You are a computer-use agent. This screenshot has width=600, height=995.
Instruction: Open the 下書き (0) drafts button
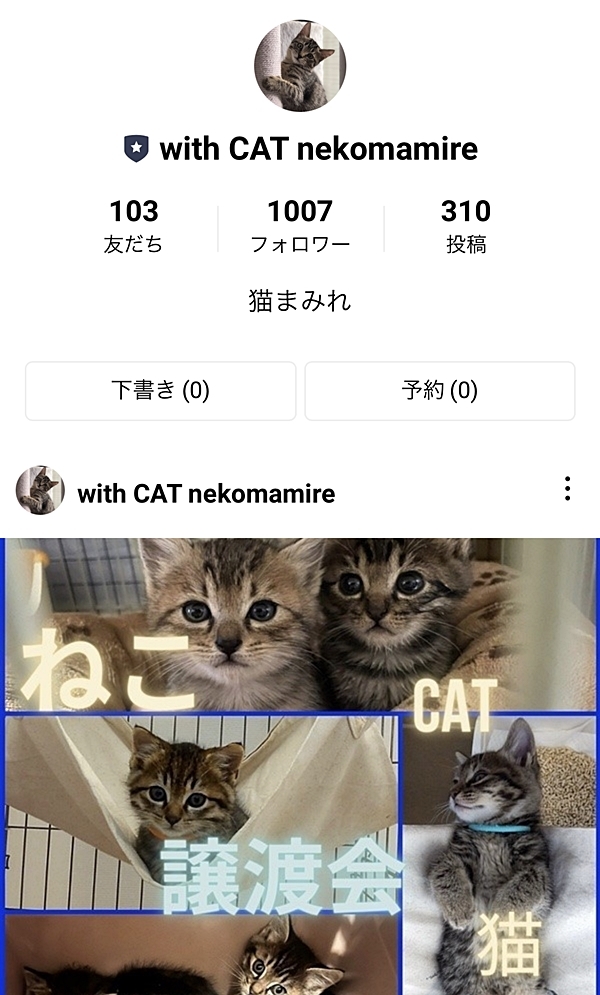(x=160, y=391)
